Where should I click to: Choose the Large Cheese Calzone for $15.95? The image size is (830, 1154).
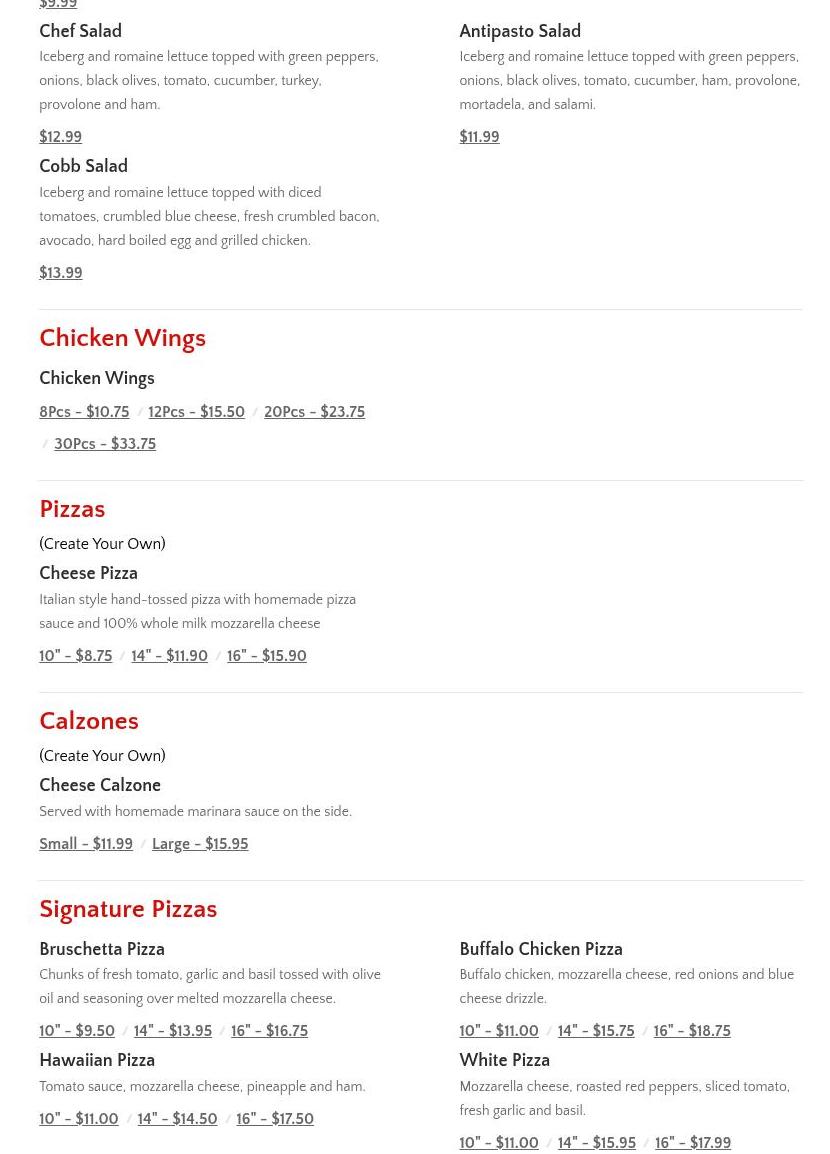point(200,845)
